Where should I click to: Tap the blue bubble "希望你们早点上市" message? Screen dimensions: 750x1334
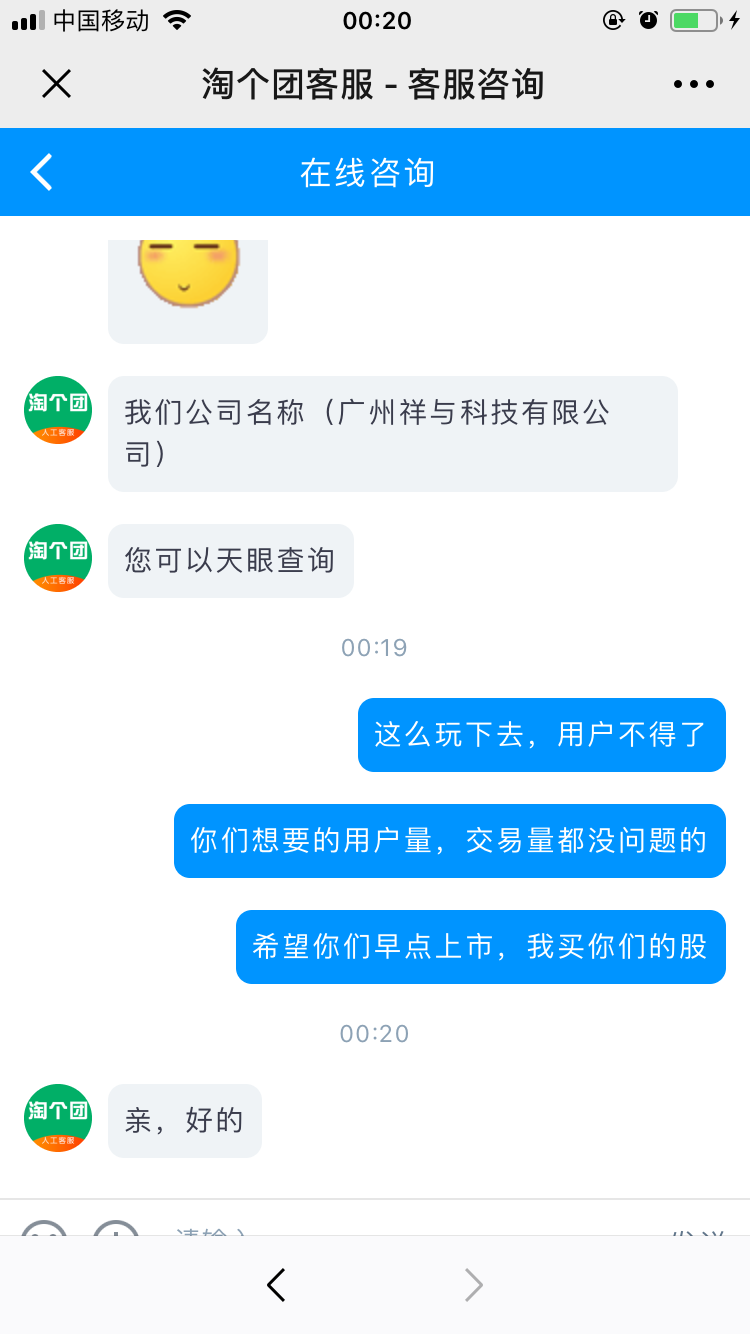click(480, 947)
